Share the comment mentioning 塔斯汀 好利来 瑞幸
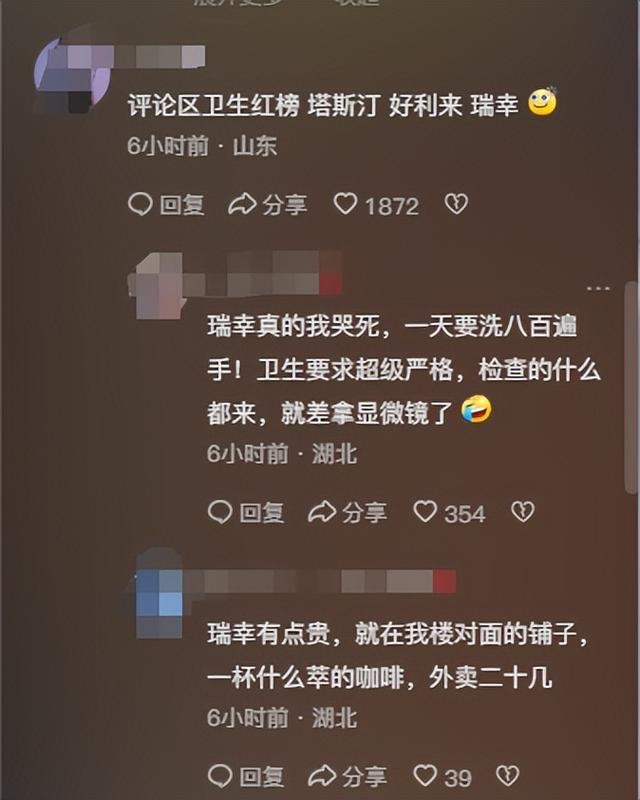640x800 pixels. pyautogui.click(x=267, y=205)
